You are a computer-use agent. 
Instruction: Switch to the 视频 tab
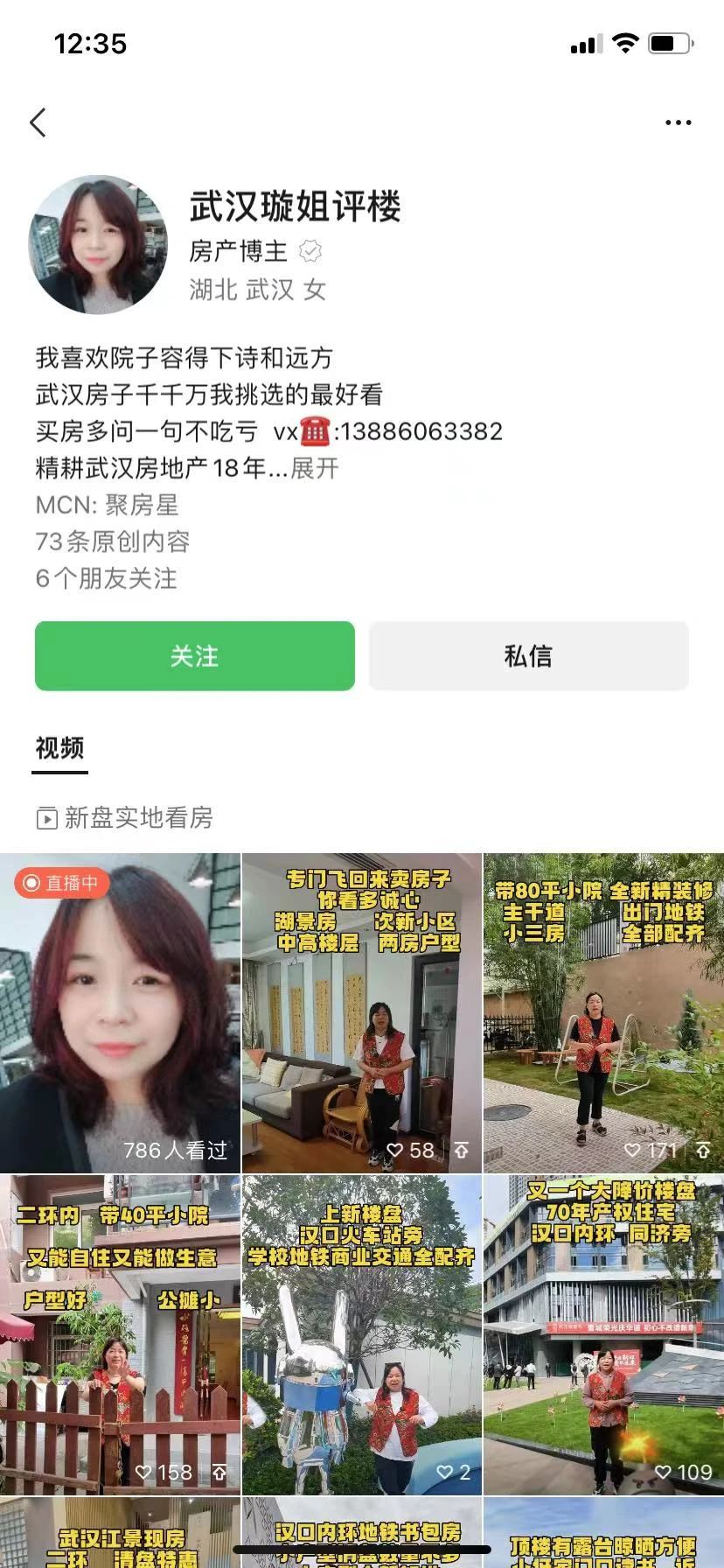(x=59, y=749)
